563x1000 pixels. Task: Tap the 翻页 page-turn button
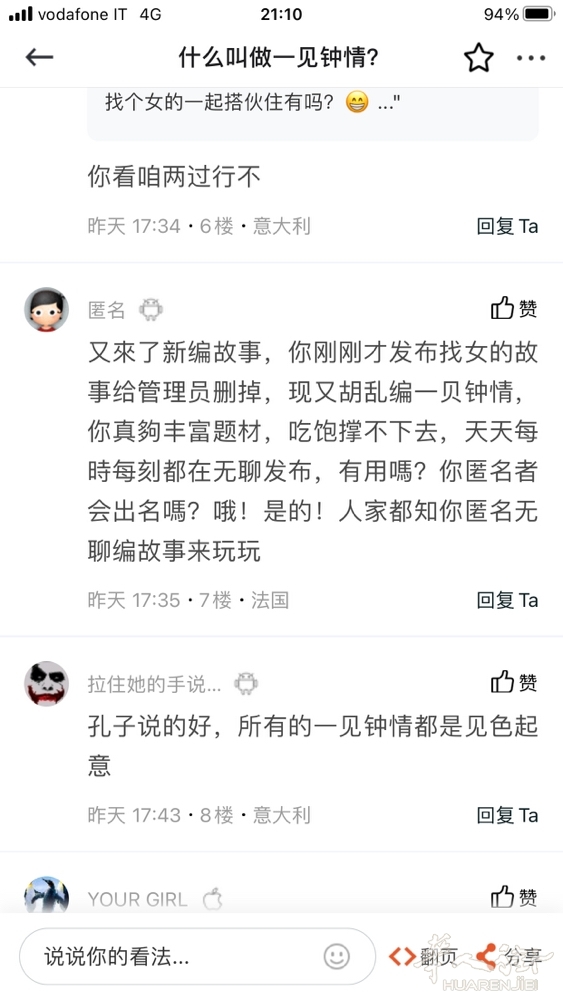coord(423,956)
